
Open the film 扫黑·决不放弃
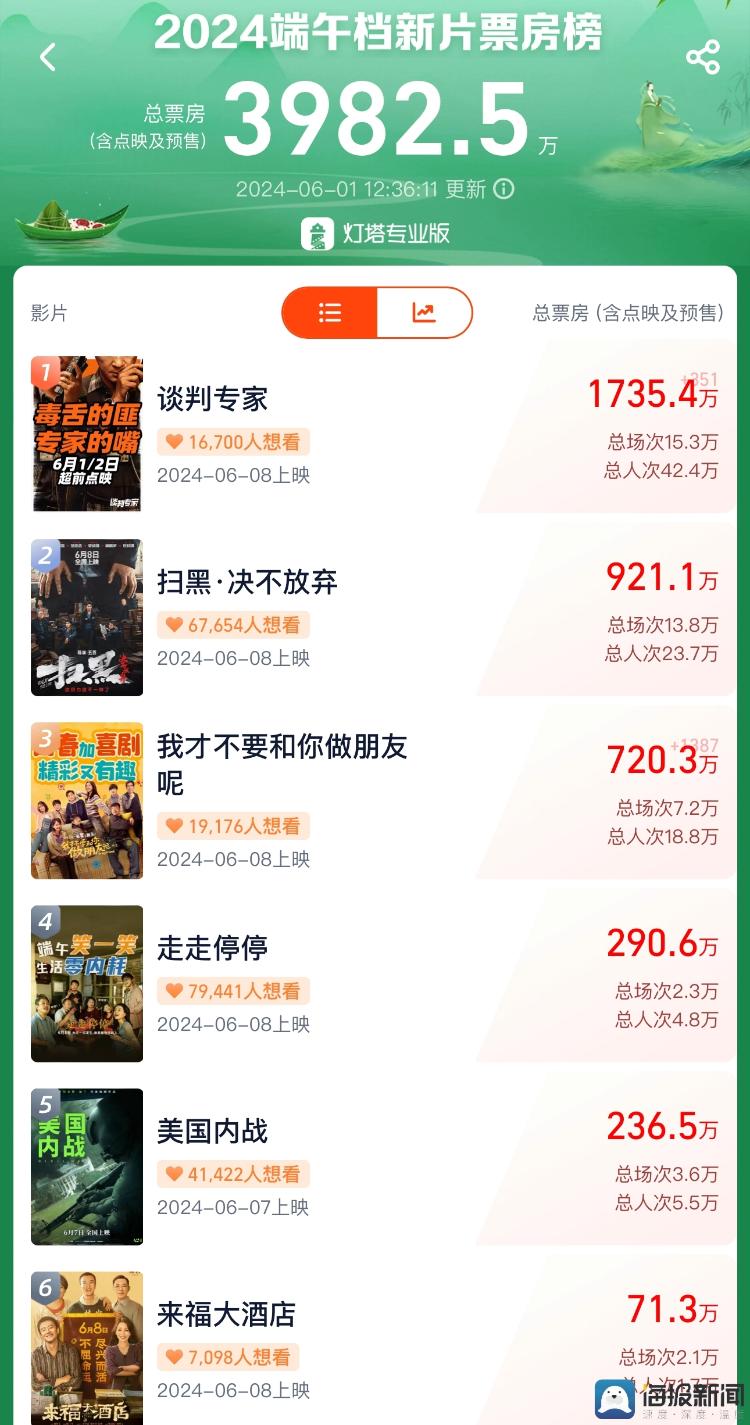[247, 582]
